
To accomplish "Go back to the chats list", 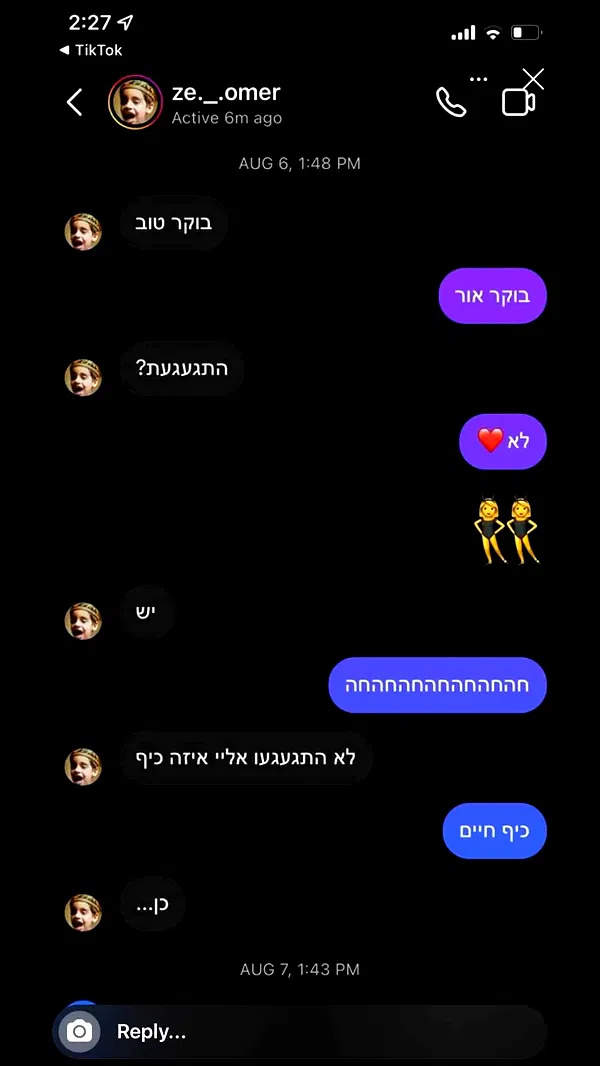I will (74, 102).
